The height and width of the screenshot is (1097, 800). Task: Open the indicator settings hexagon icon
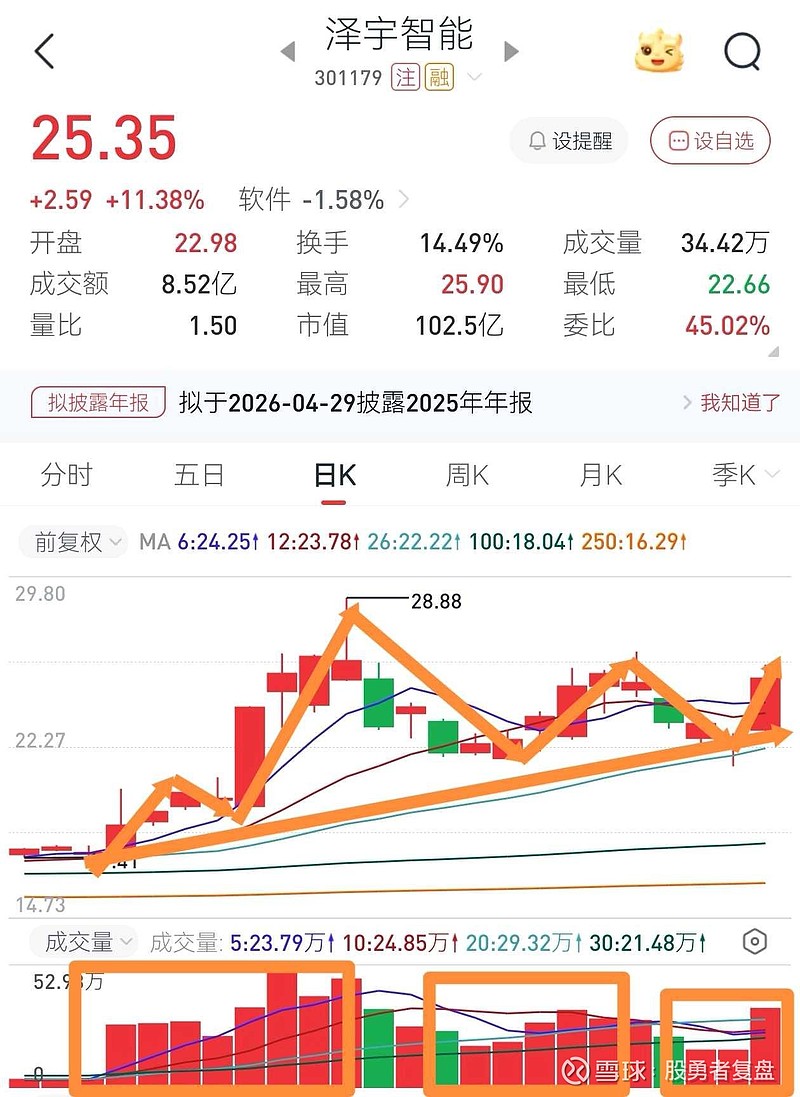(x=756, y=942)
